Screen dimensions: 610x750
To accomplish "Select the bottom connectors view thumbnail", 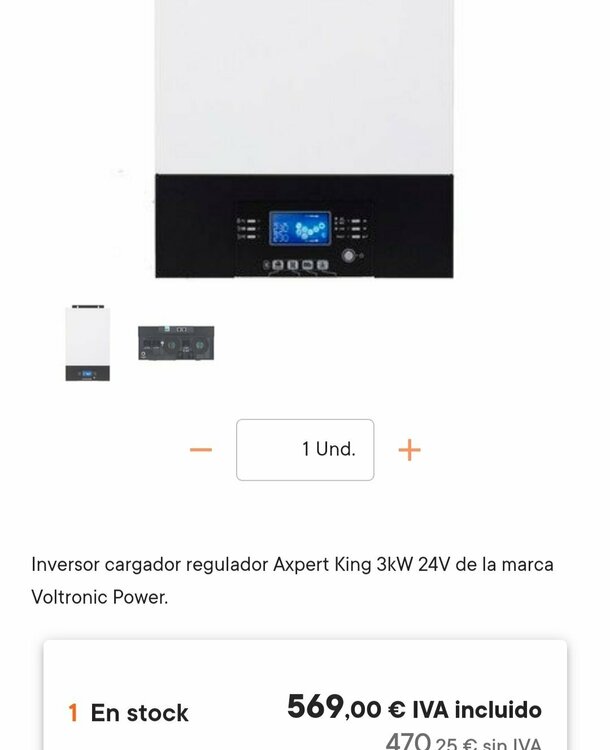I will coord(176,343).
